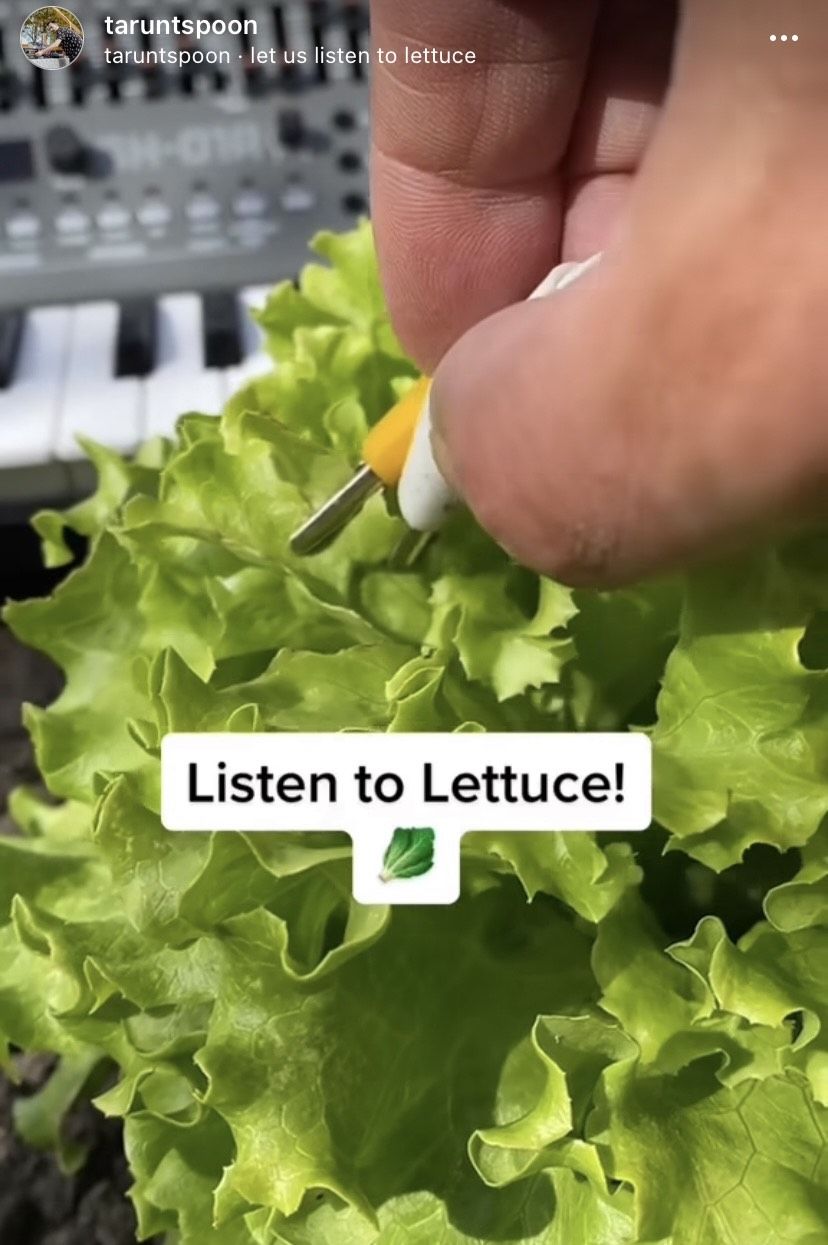Image resolution: width=828 pixels, height=1245 pixels.
Task: Open the audio 'let us listen to lettuce'
Action: tap(362, 56)
